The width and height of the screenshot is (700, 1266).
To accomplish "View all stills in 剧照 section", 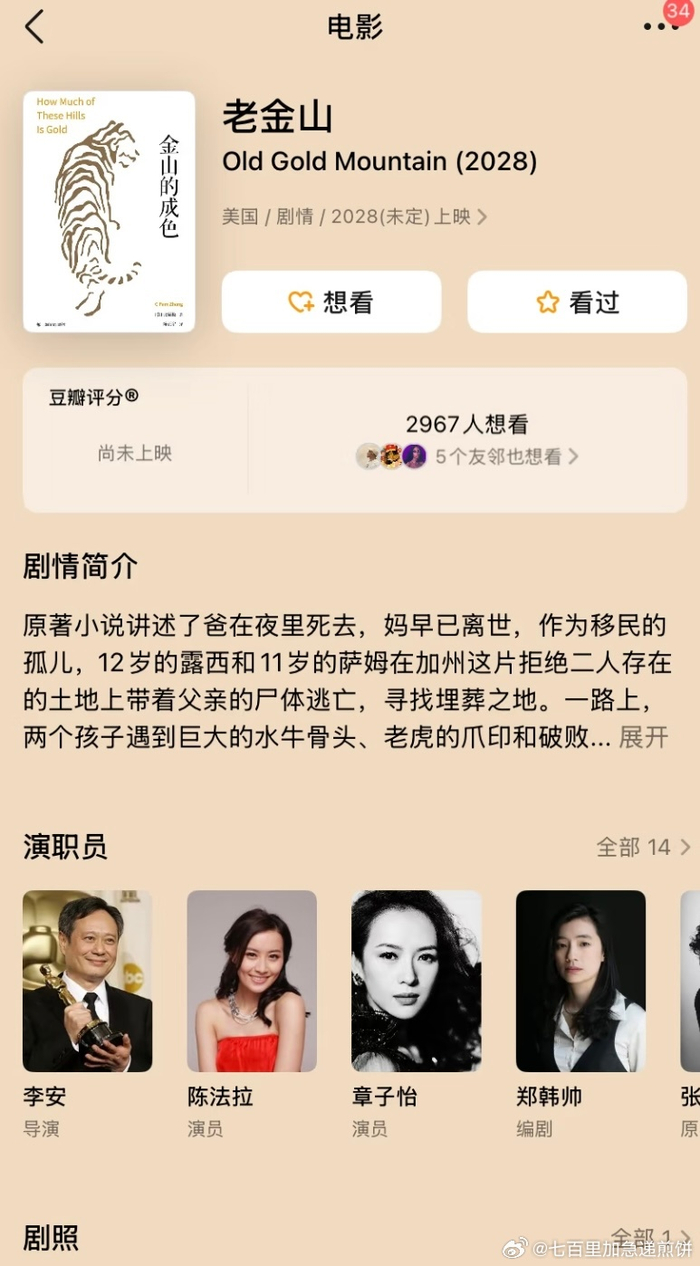I will [x=650, y=1236].
